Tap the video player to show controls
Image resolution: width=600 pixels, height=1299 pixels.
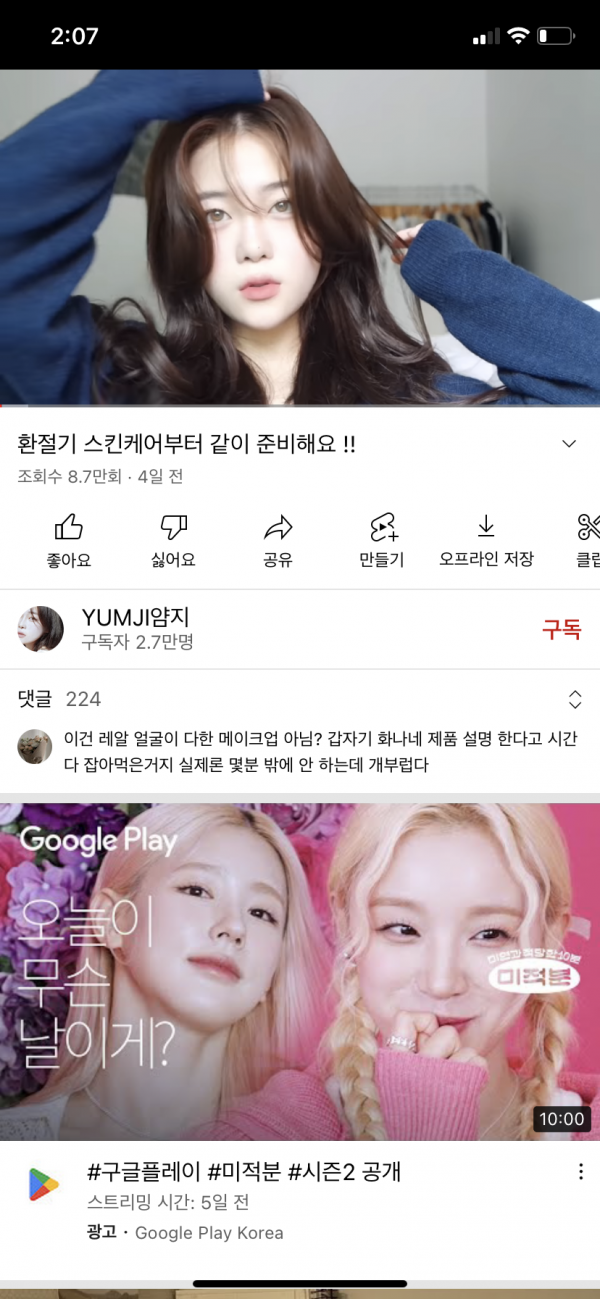tap(300, 237)
